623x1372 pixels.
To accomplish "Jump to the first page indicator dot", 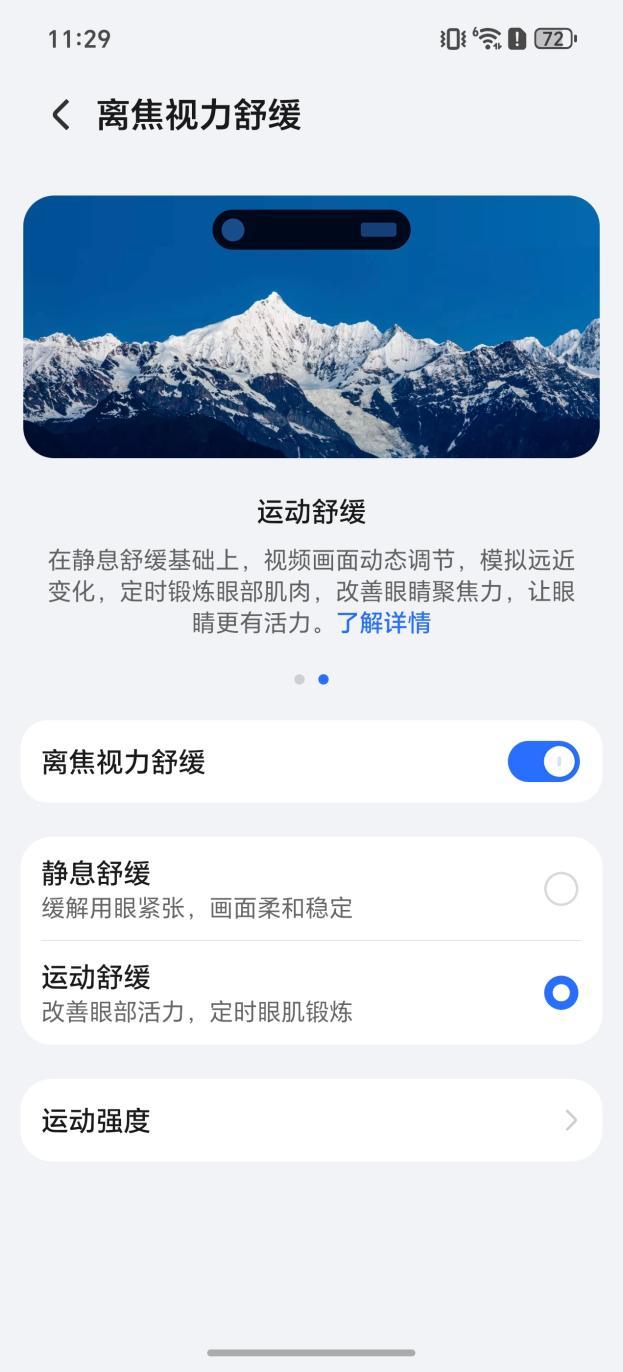I will click(299, 679).
